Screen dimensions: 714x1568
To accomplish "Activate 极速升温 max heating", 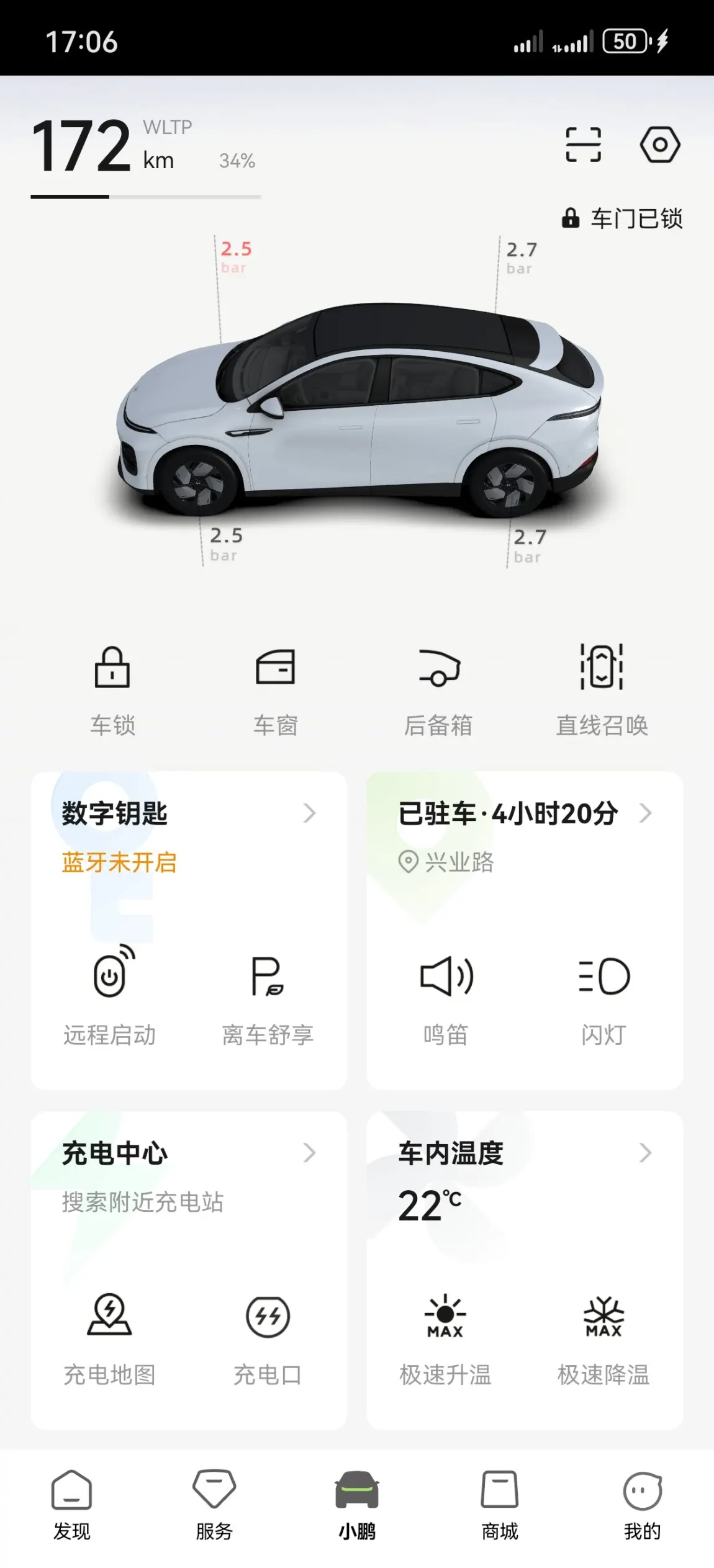I will pos(446,1338).
